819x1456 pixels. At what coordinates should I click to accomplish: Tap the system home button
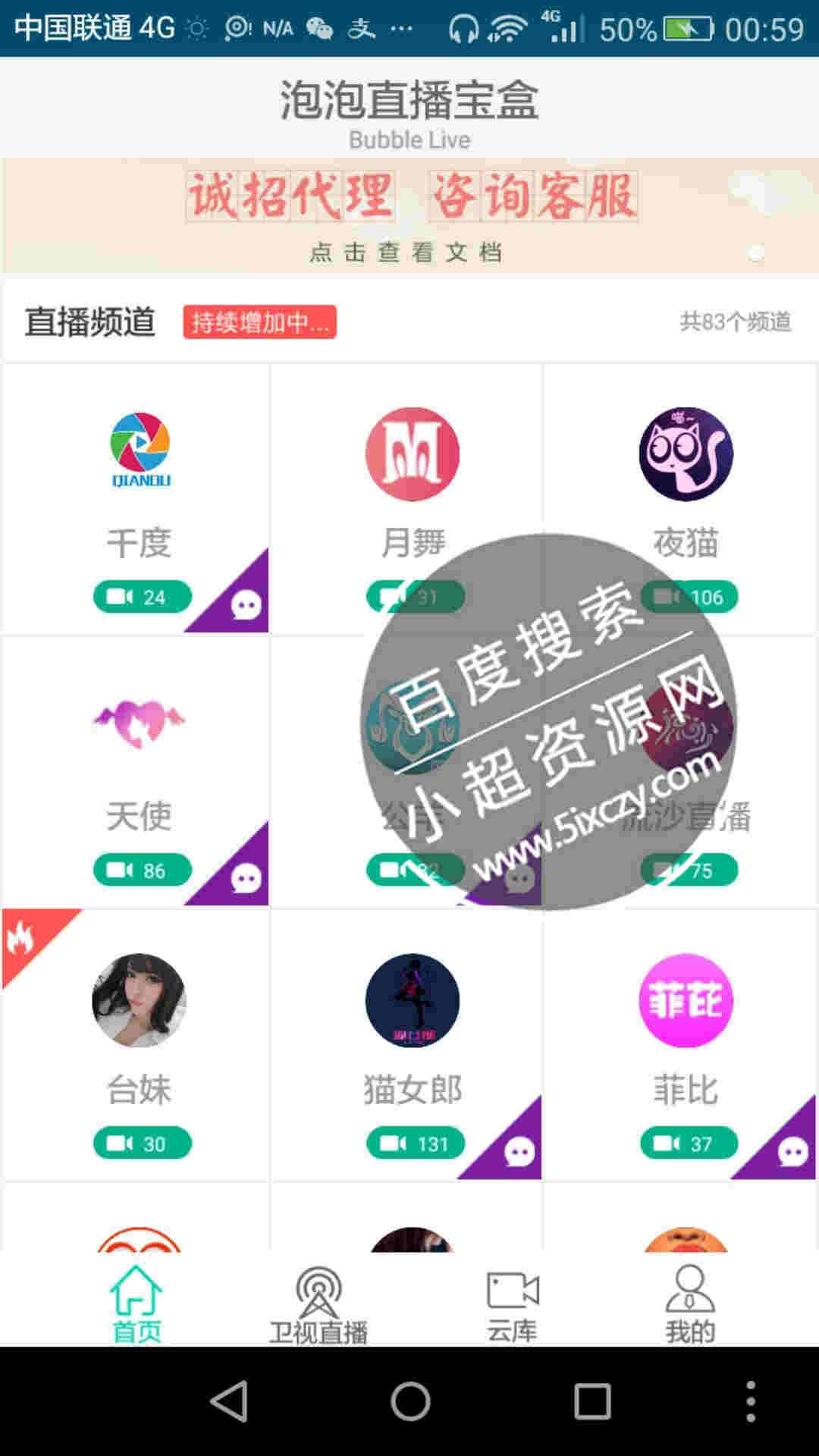click(410, 1400)
